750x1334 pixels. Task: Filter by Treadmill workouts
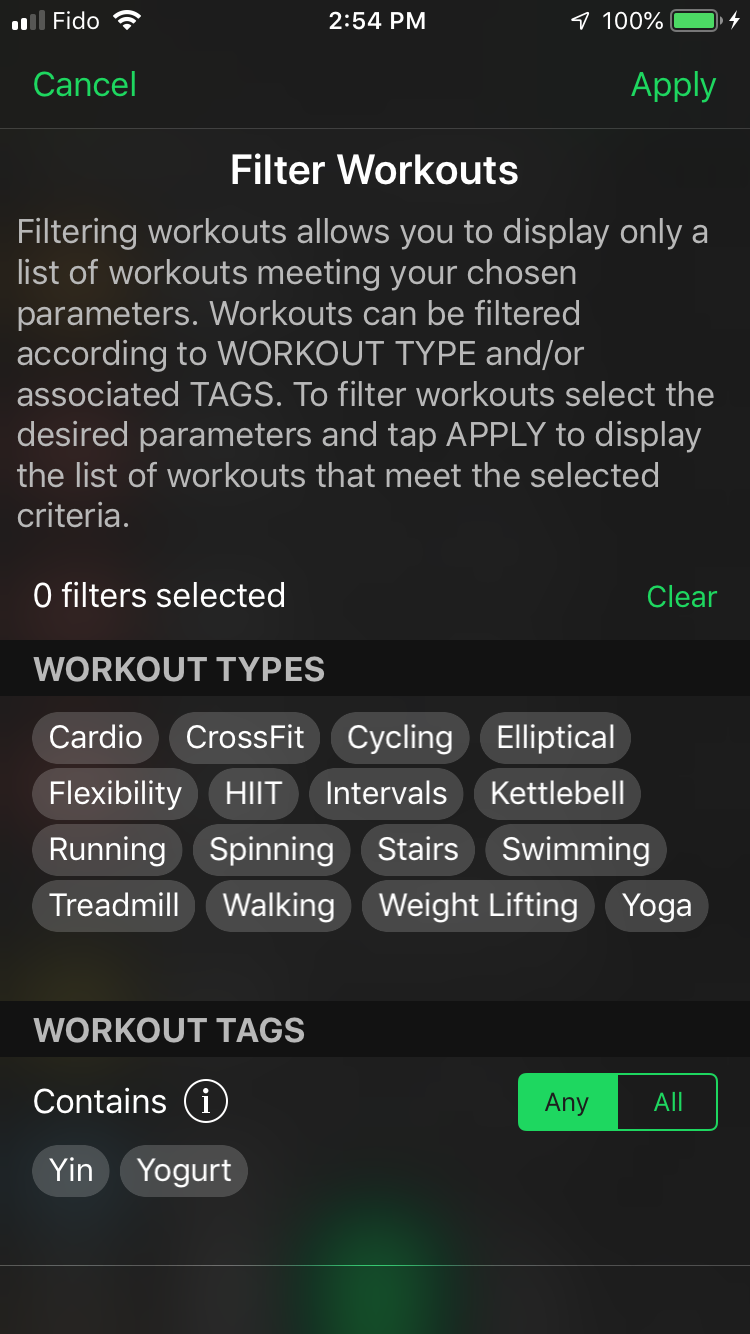tap(114, 906)
